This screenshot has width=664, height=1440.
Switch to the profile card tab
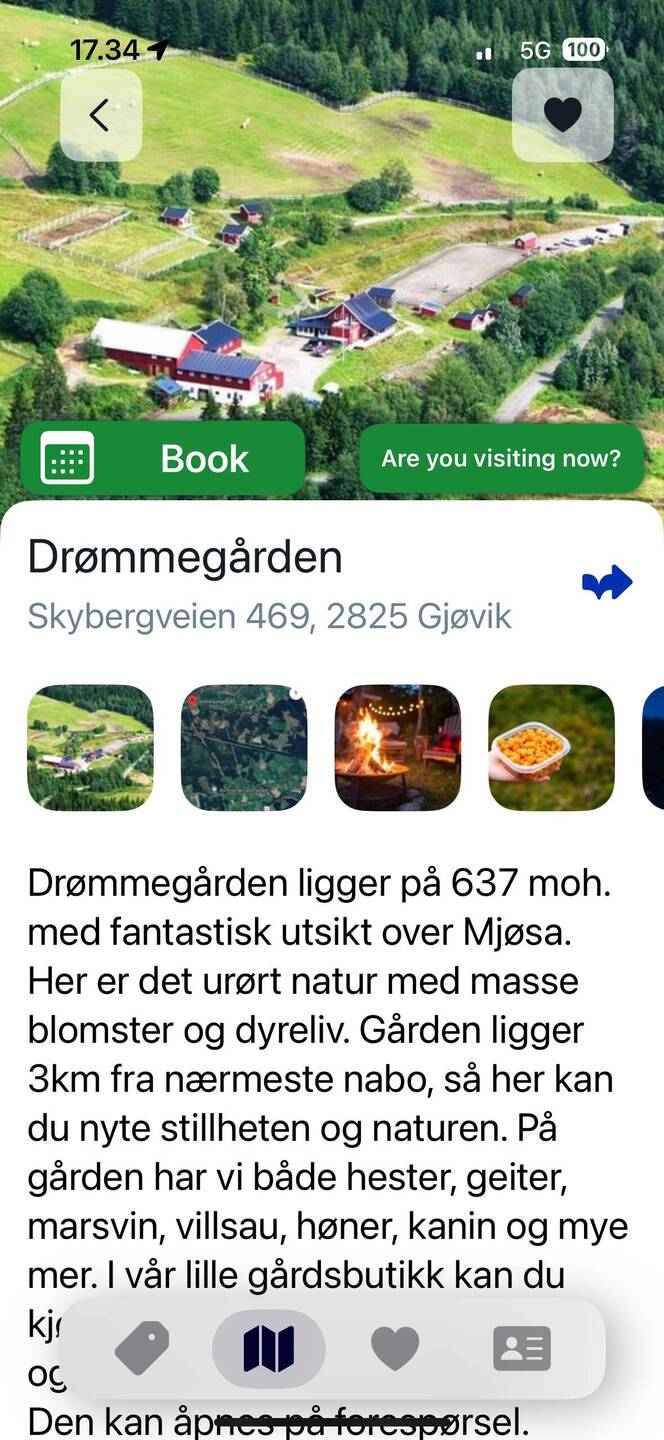[x=522, y=1348]
